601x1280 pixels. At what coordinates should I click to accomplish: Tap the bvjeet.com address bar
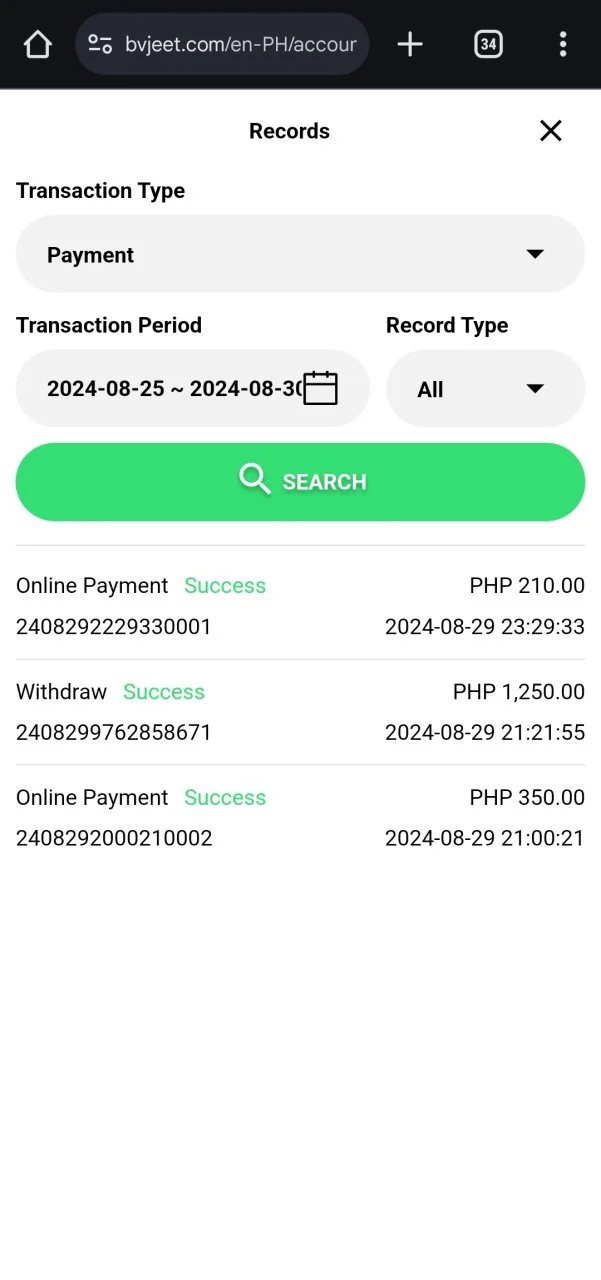(222, 44)
